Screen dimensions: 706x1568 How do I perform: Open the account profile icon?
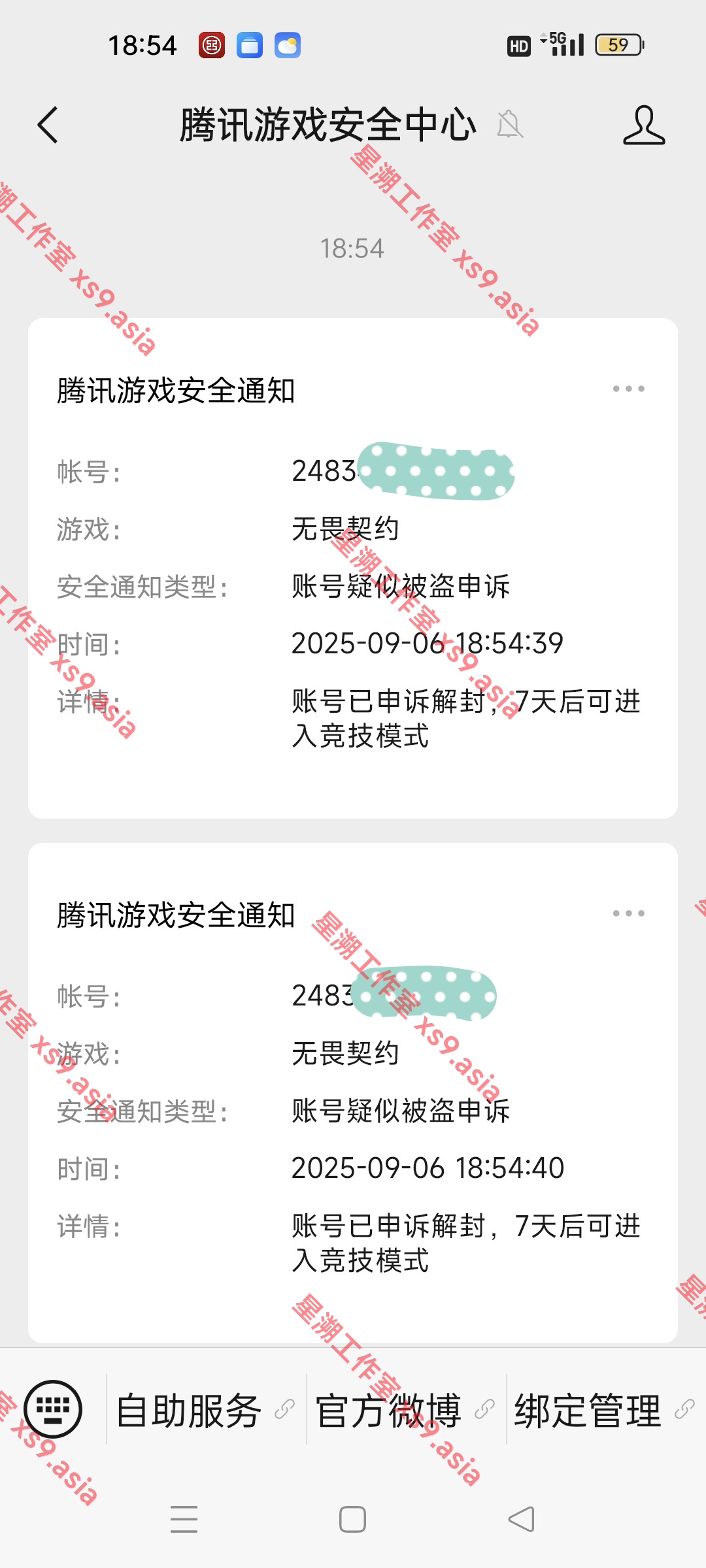[x=644, y=125]
